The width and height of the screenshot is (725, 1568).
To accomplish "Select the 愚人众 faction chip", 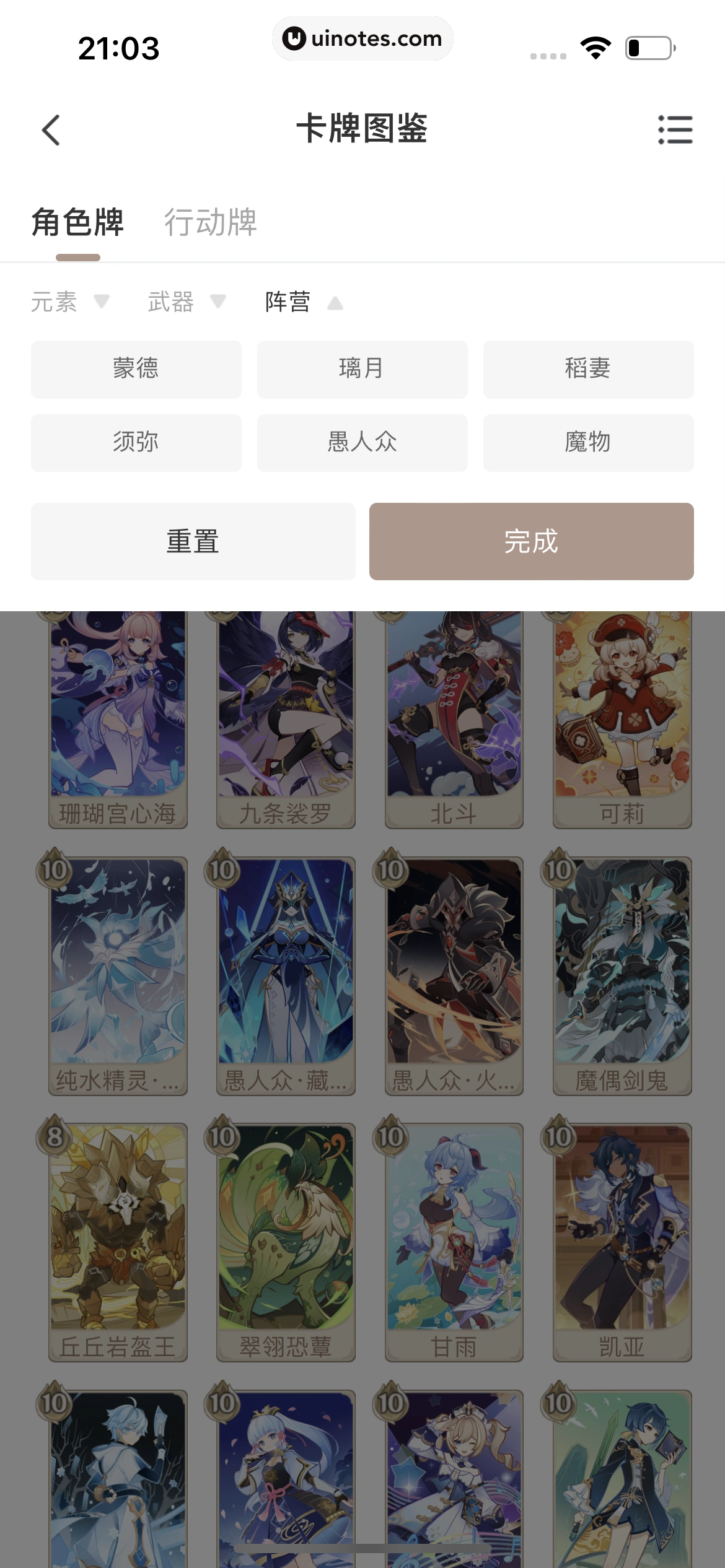I will (x=362, y=443).
